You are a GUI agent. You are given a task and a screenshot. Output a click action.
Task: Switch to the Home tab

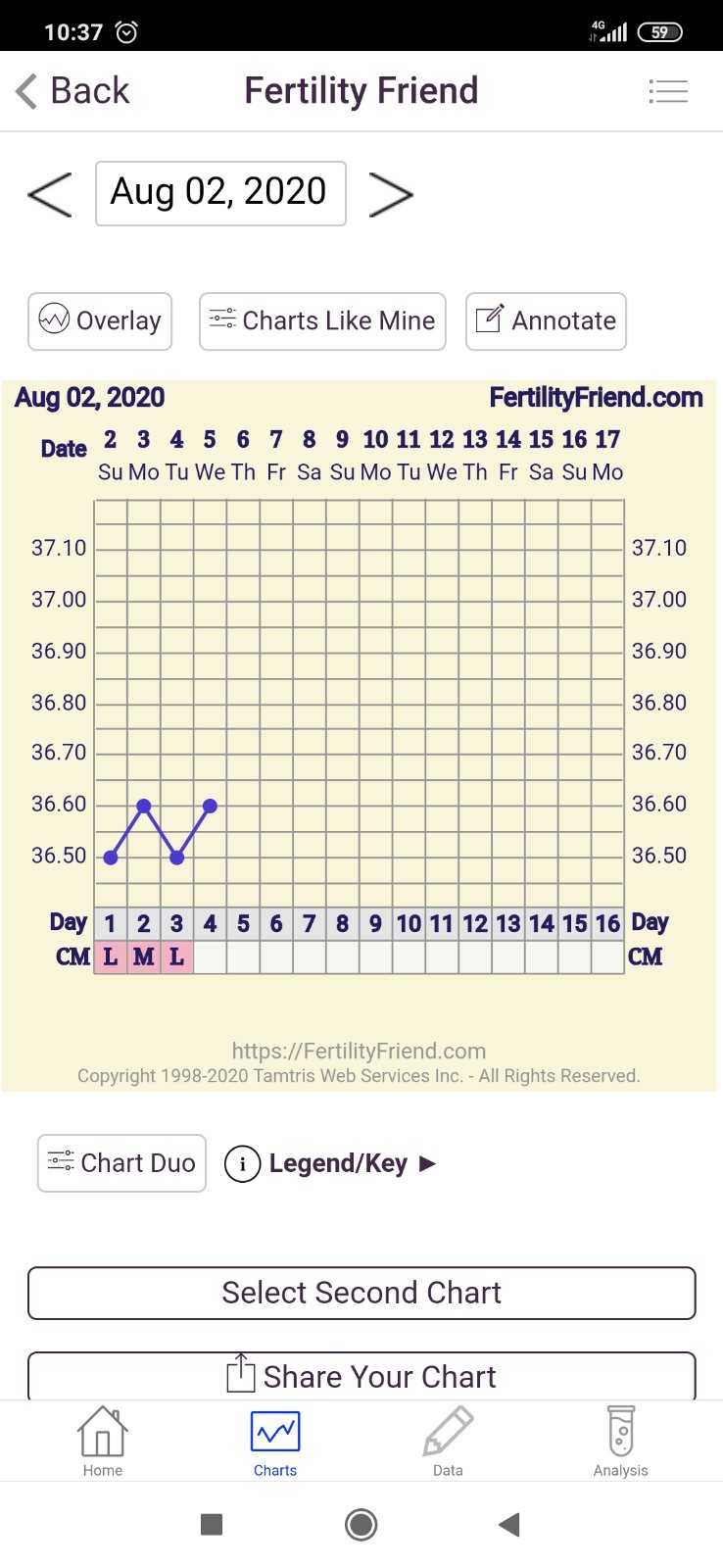click(103, 1442)
